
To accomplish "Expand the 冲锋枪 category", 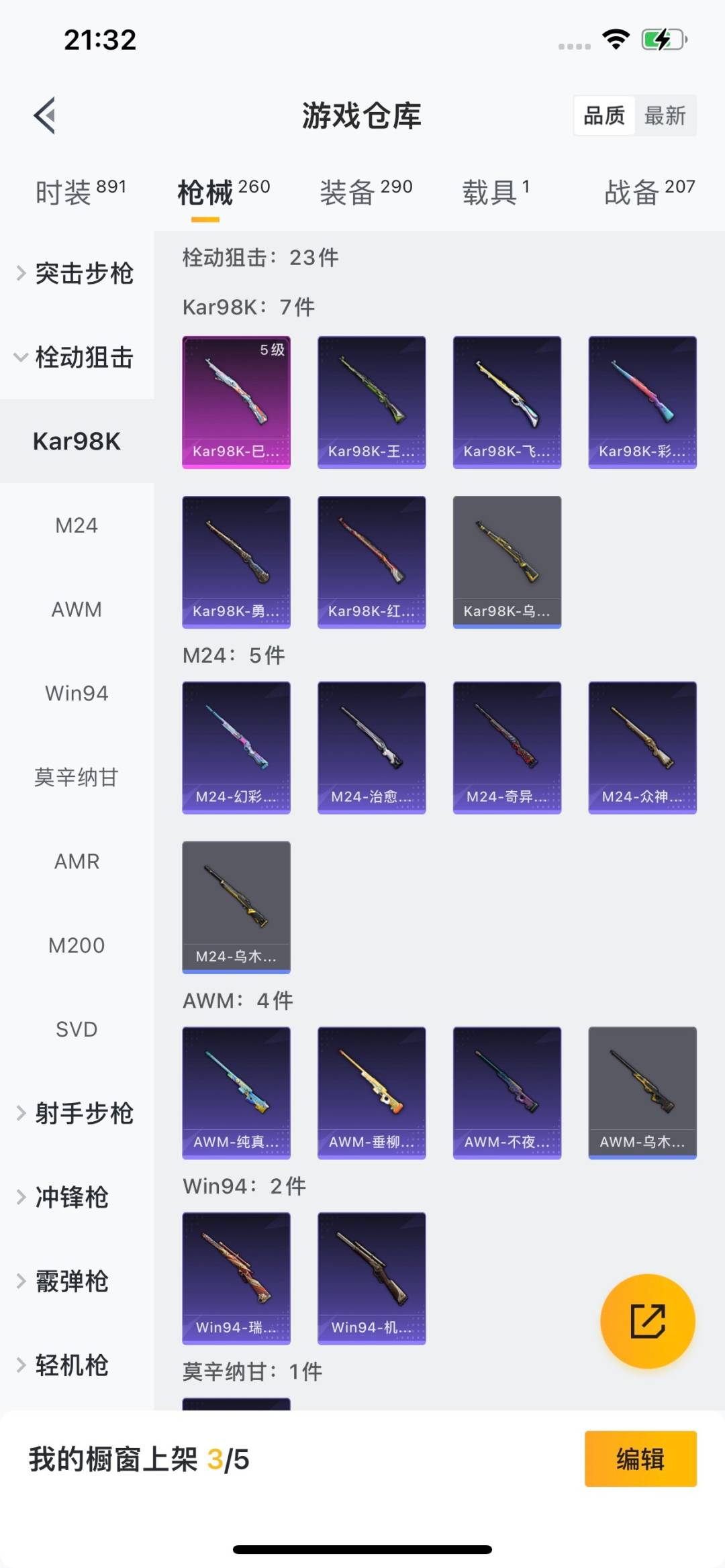I will click(72, 1197).
